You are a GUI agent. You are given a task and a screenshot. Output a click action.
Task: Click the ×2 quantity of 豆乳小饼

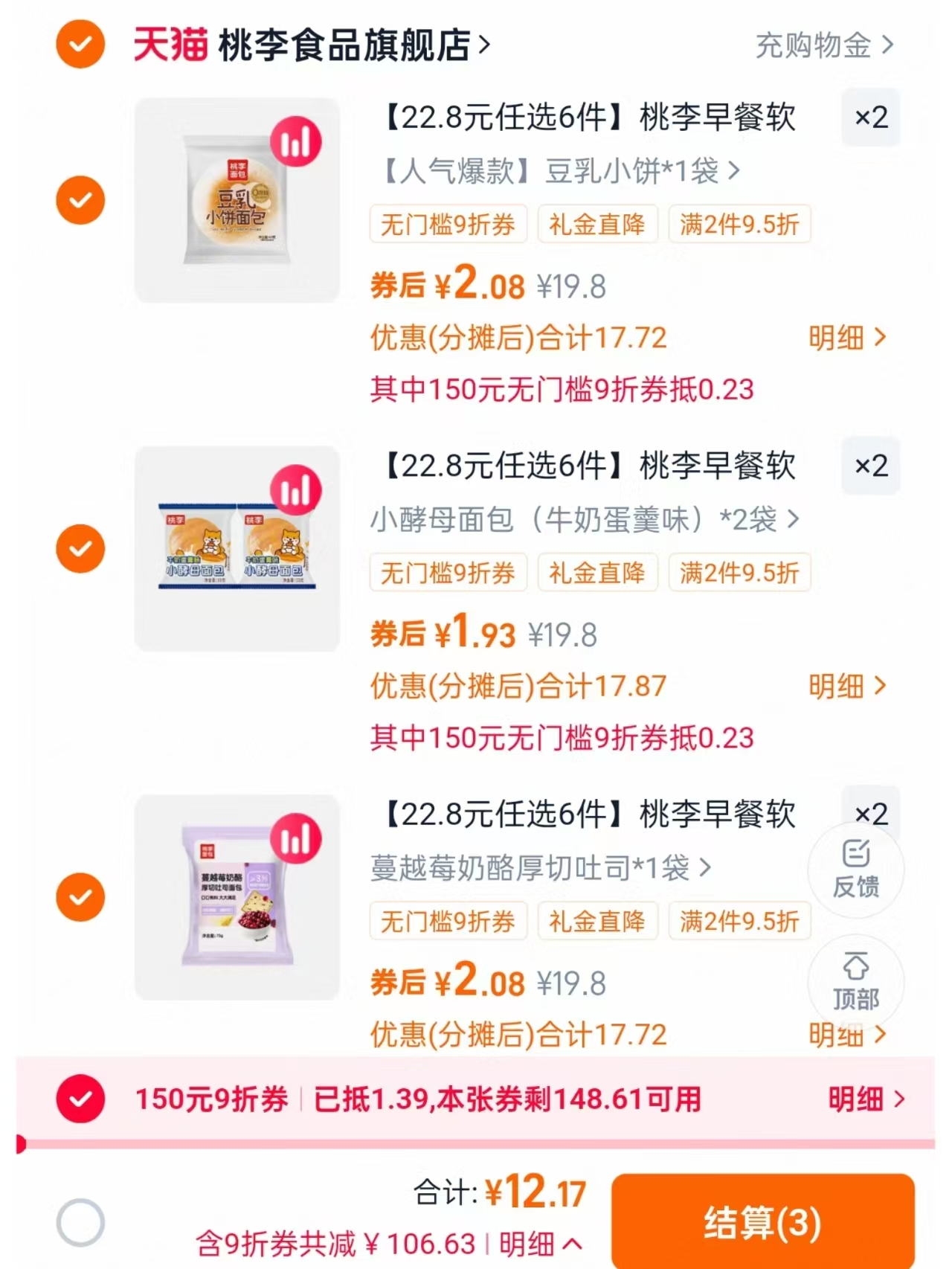[x=870, y=118]
